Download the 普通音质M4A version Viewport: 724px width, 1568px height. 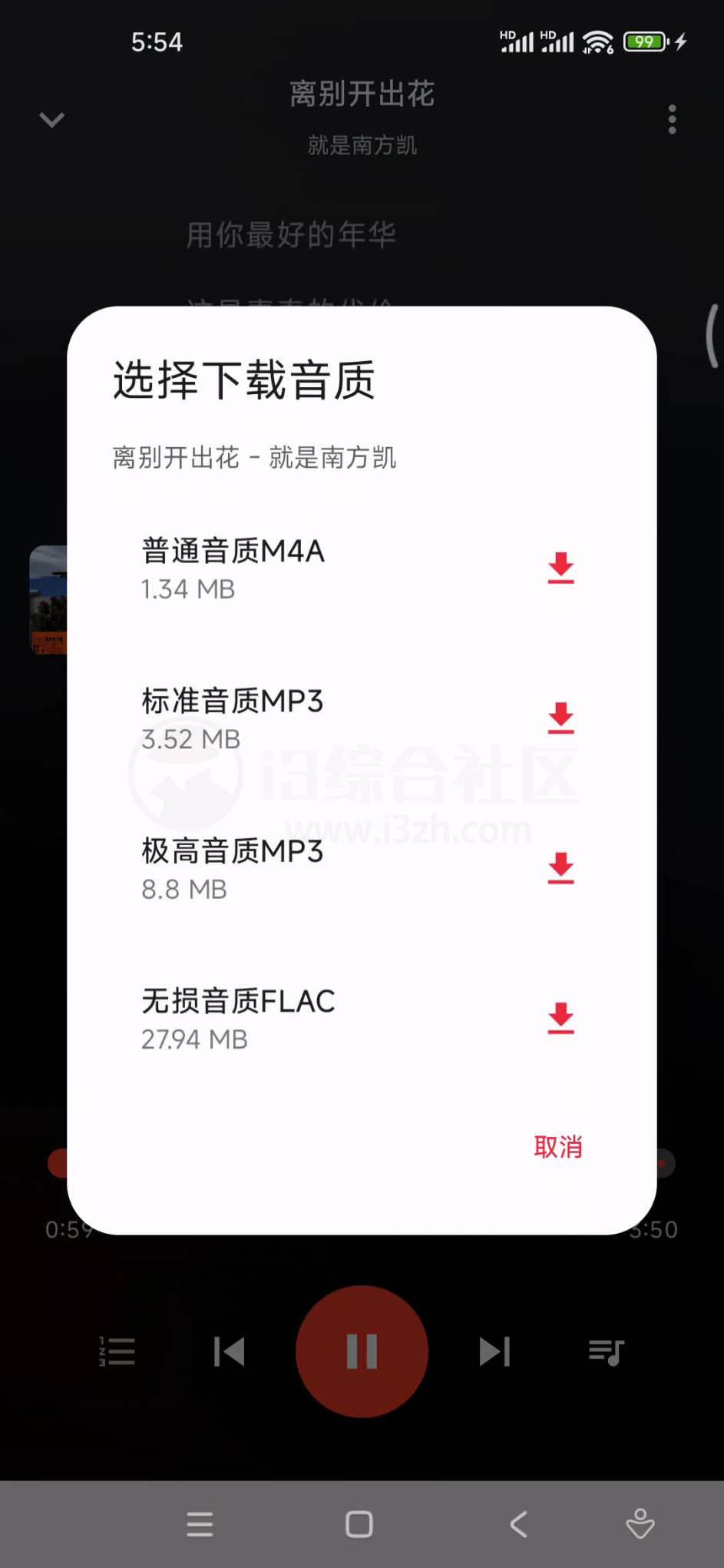coord(560,569)
